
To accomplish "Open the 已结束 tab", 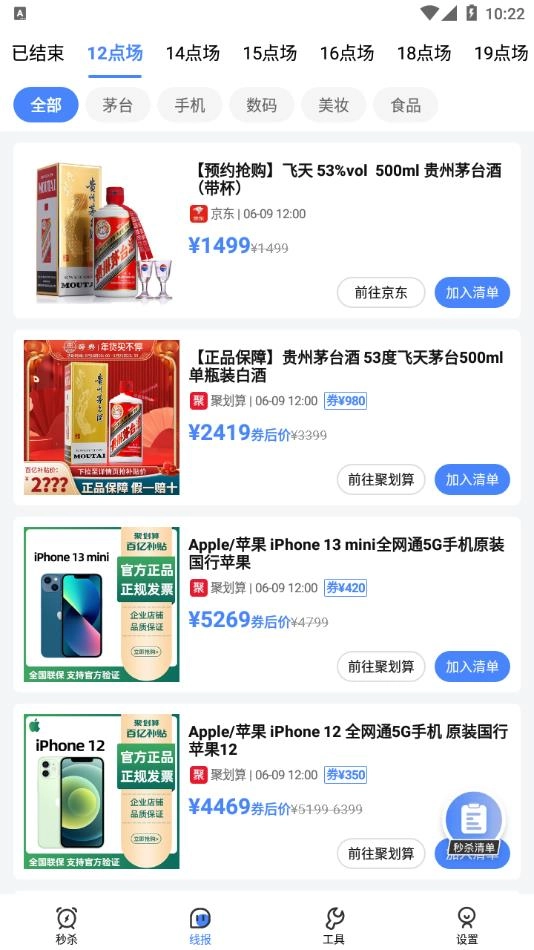I will [38, 53].
